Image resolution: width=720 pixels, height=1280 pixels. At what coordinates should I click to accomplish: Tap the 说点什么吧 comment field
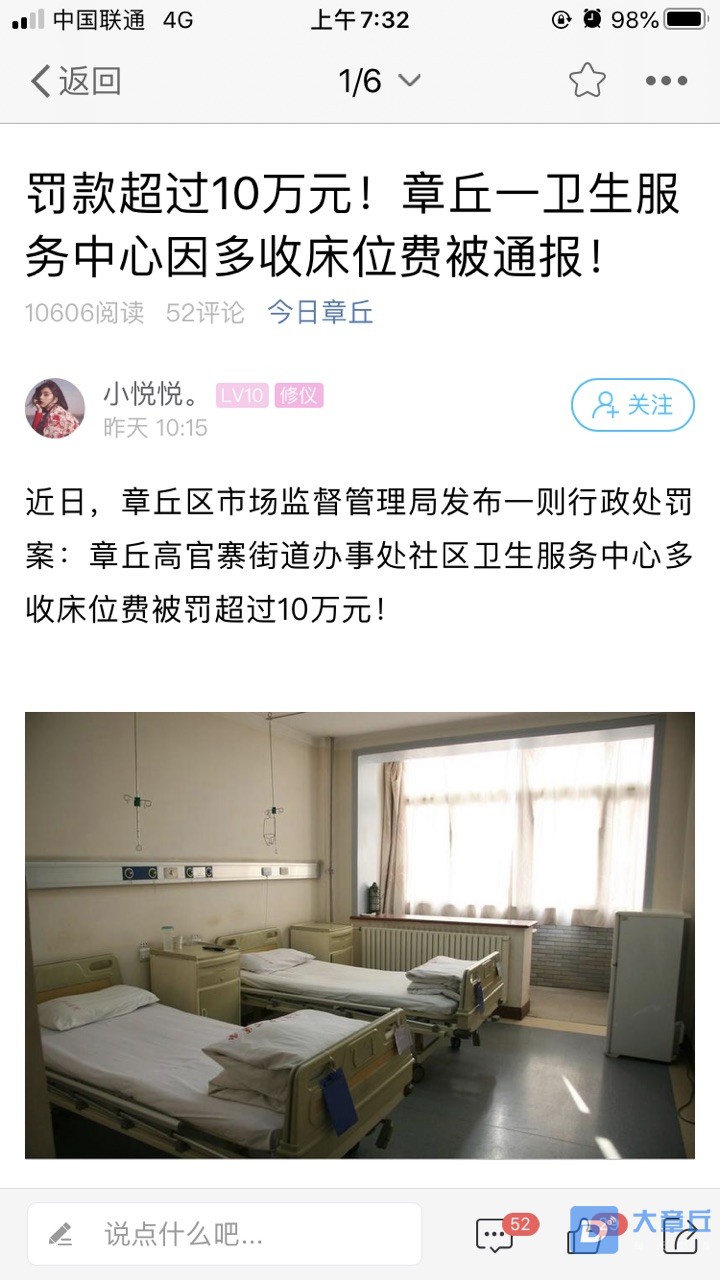[225, 1234]
